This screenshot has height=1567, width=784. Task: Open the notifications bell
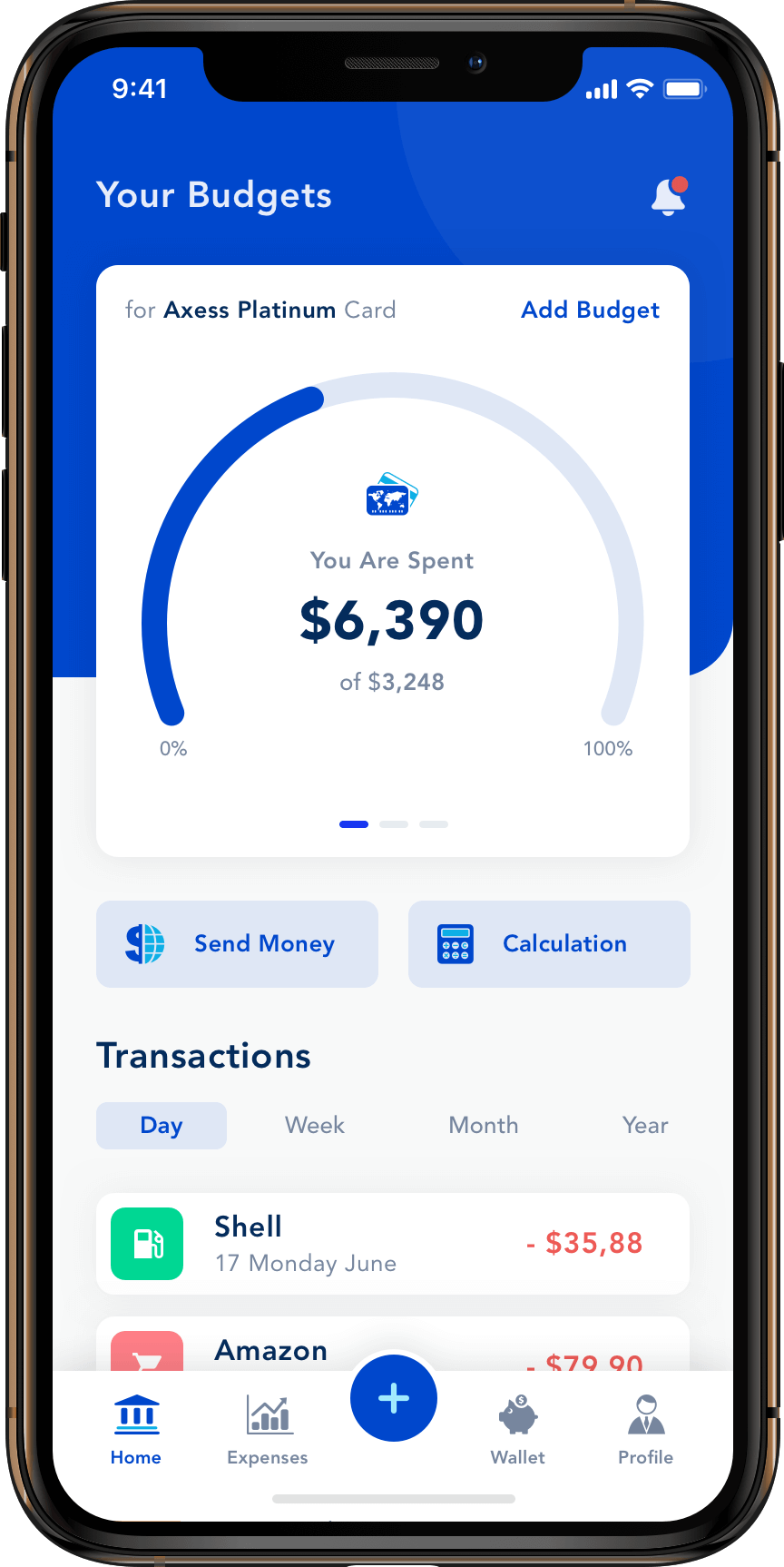(x=669, y=196)
